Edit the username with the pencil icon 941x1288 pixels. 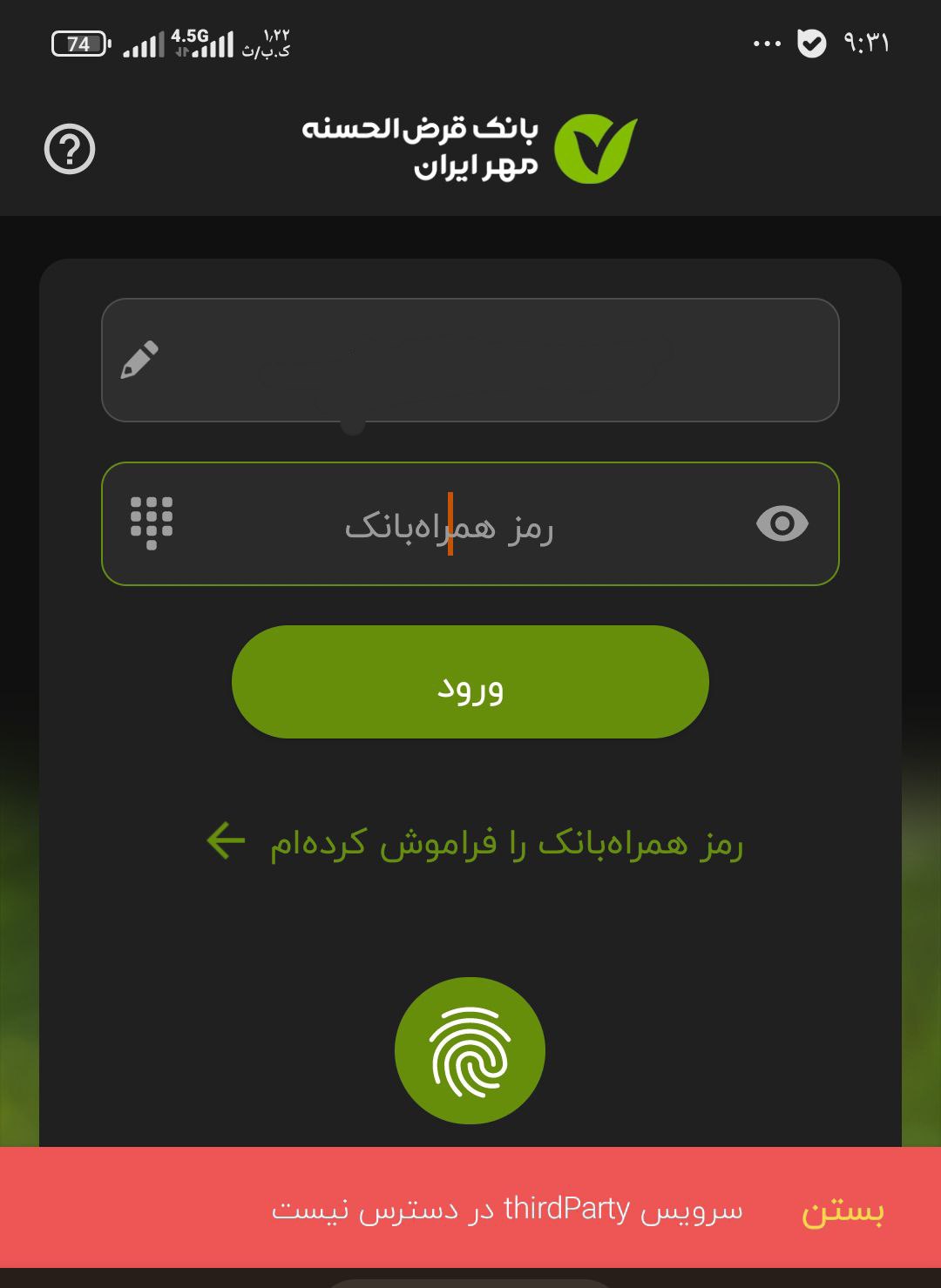click(139, 360)
